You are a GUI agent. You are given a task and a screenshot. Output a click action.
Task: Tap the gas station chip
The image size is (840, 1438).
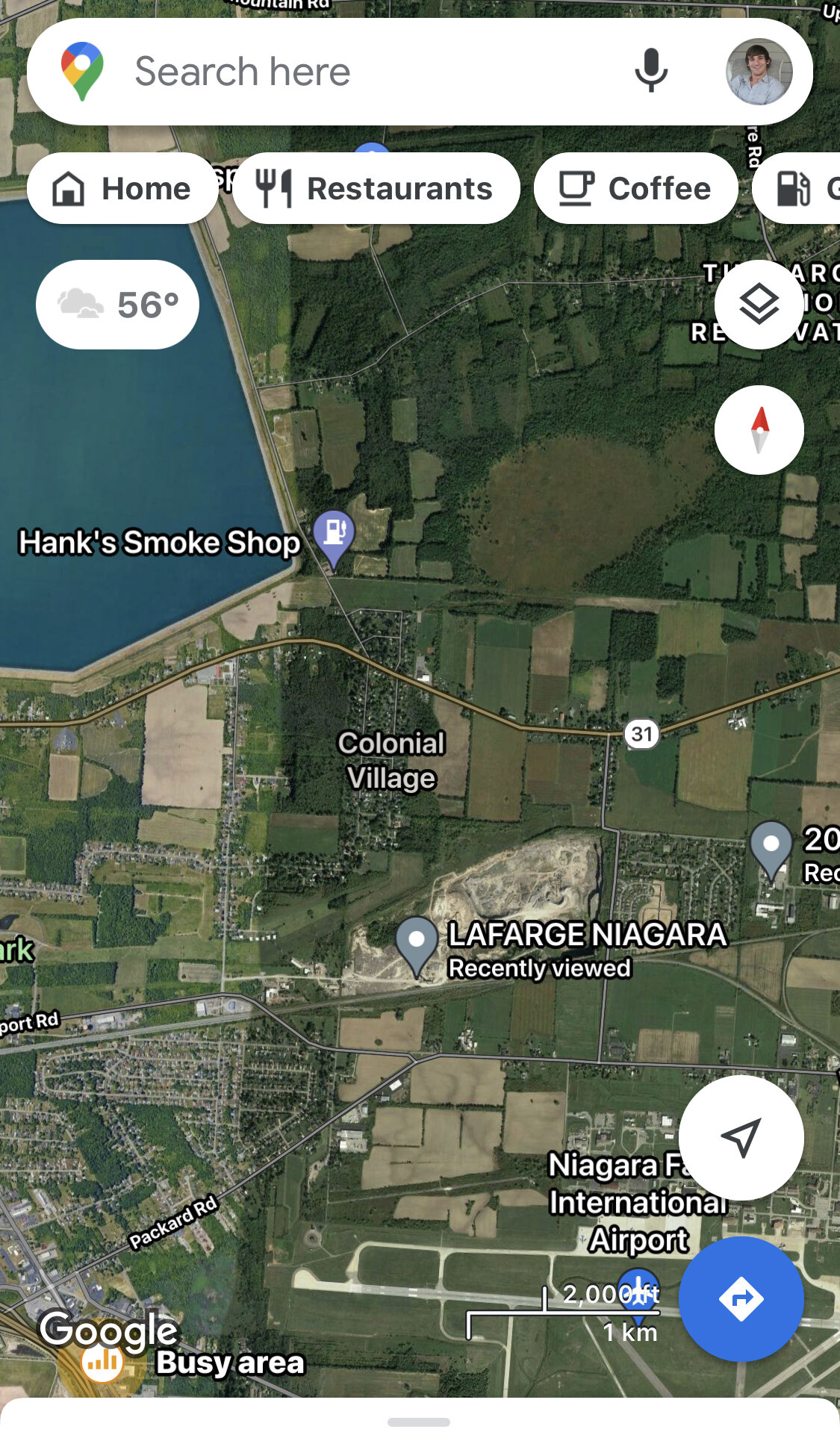[796, 188]
